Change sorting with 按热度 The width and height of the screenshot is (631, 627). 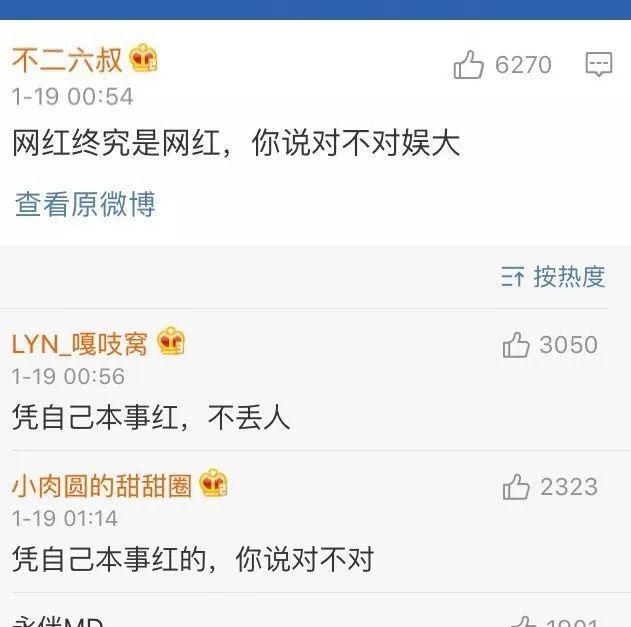click(x=554, y=277)
